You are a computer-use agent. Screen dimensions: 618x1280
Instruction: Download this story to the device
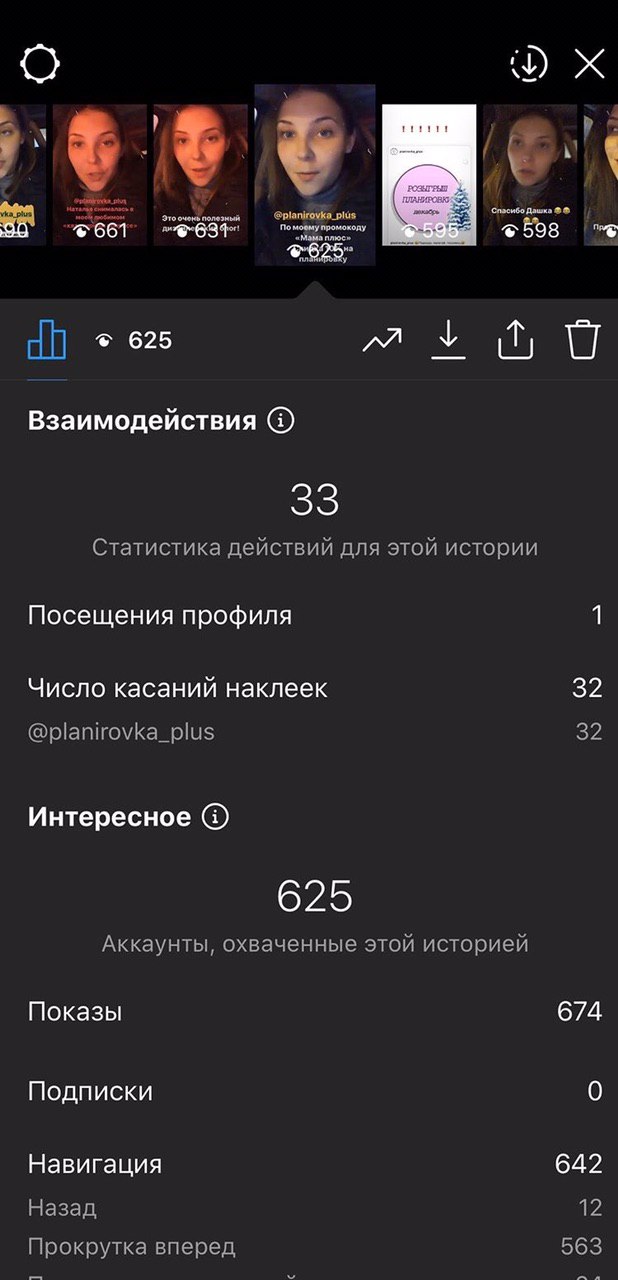[x=448, y=341]
